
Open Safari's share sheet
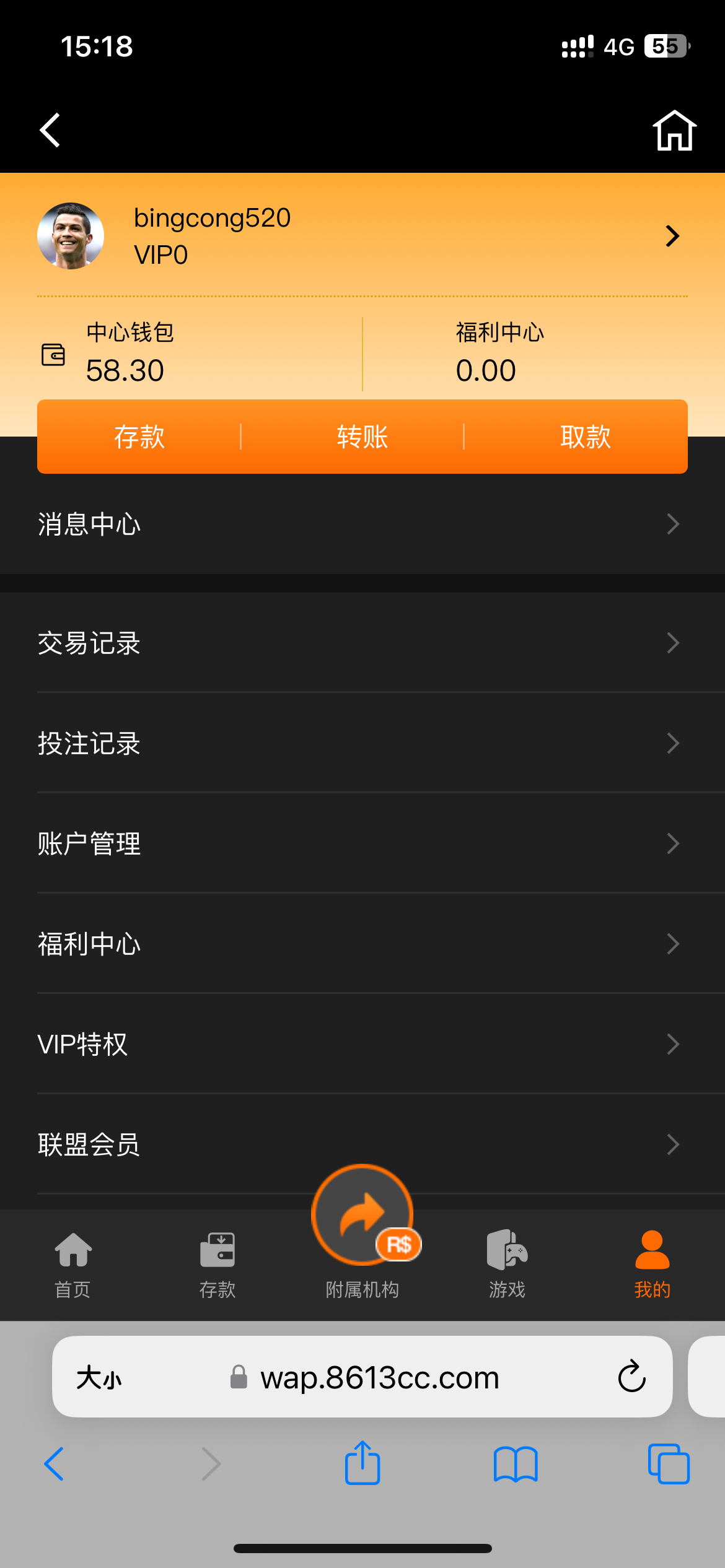362,1463
